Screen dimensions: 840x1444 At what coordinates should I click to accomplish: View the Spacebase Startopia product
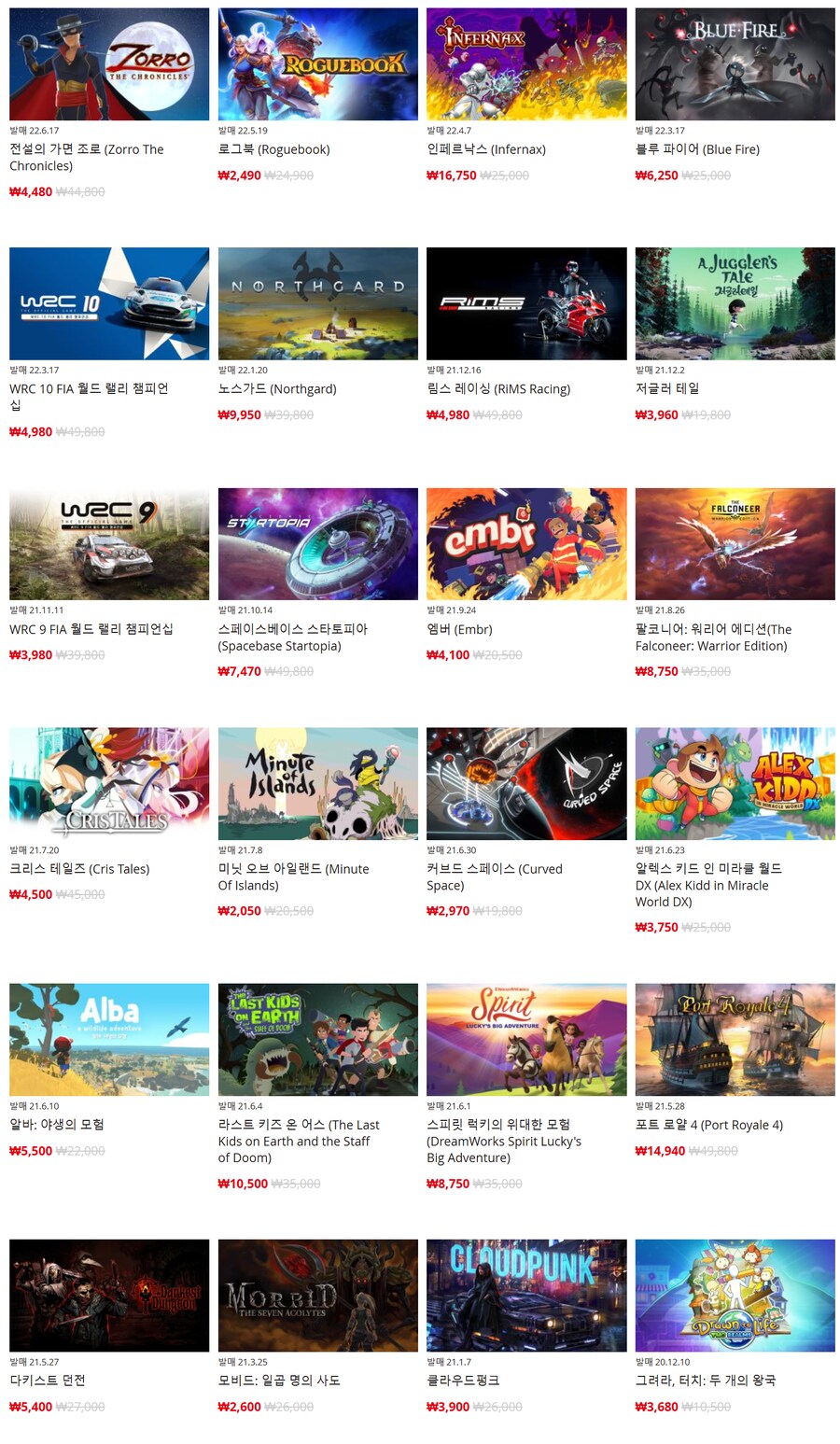pos(317,543)
